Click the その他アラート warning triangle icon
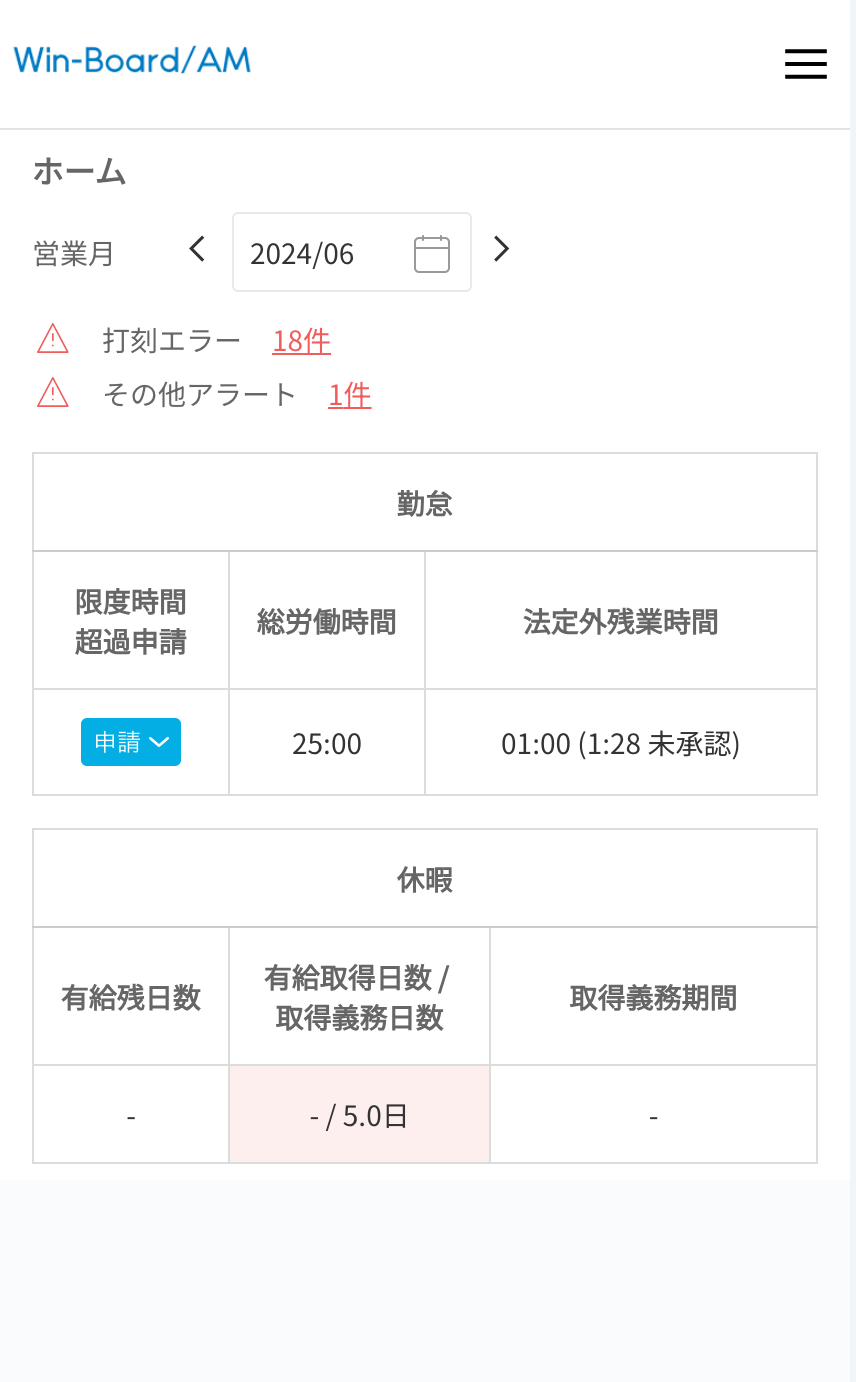 click(52, 394)
